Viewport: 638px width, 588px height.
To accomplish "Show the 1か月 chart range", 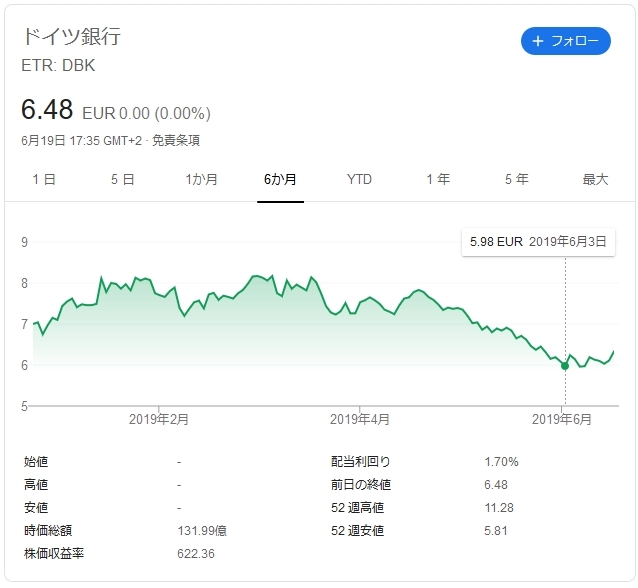I will 201,180.
